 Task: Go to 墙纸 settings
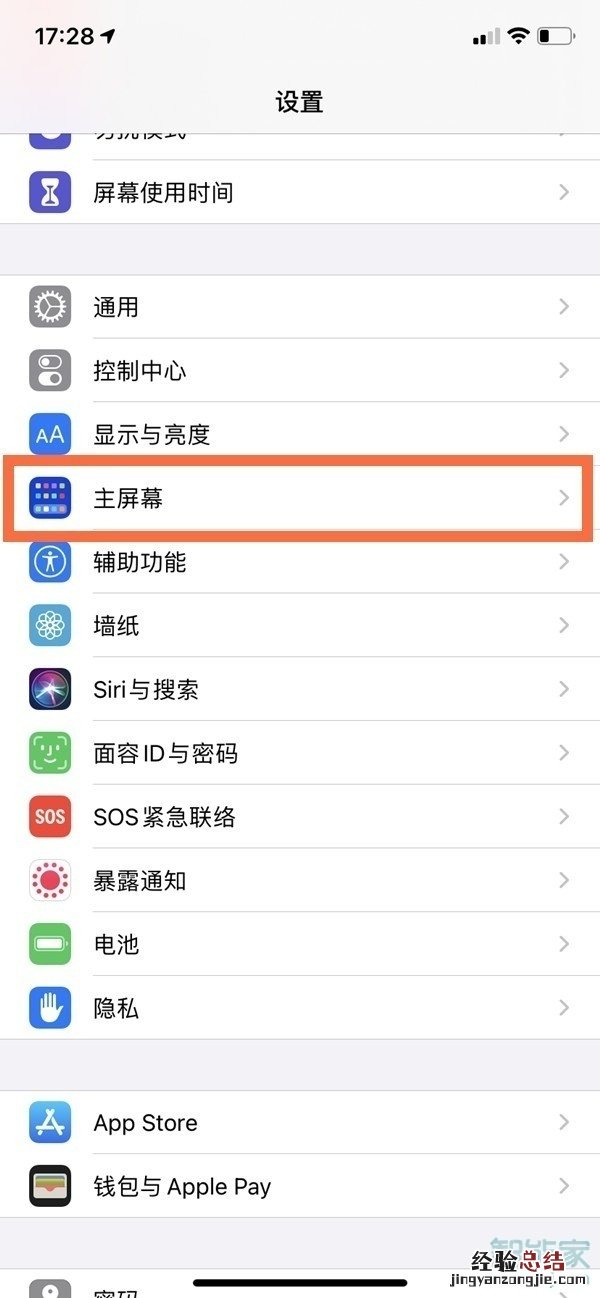(x=300, y=626)
